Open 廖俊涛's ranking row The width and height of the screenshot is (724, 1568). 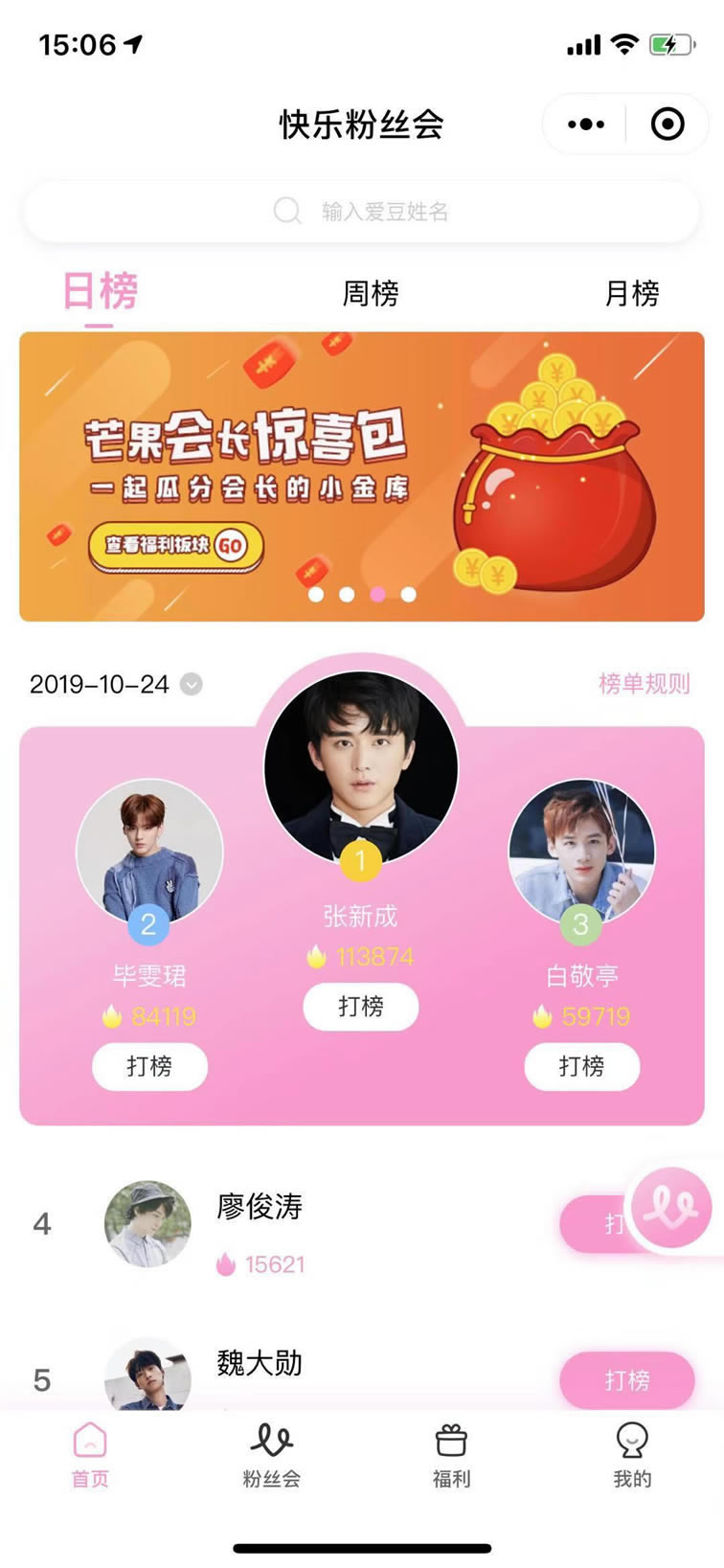point(362,1224)
